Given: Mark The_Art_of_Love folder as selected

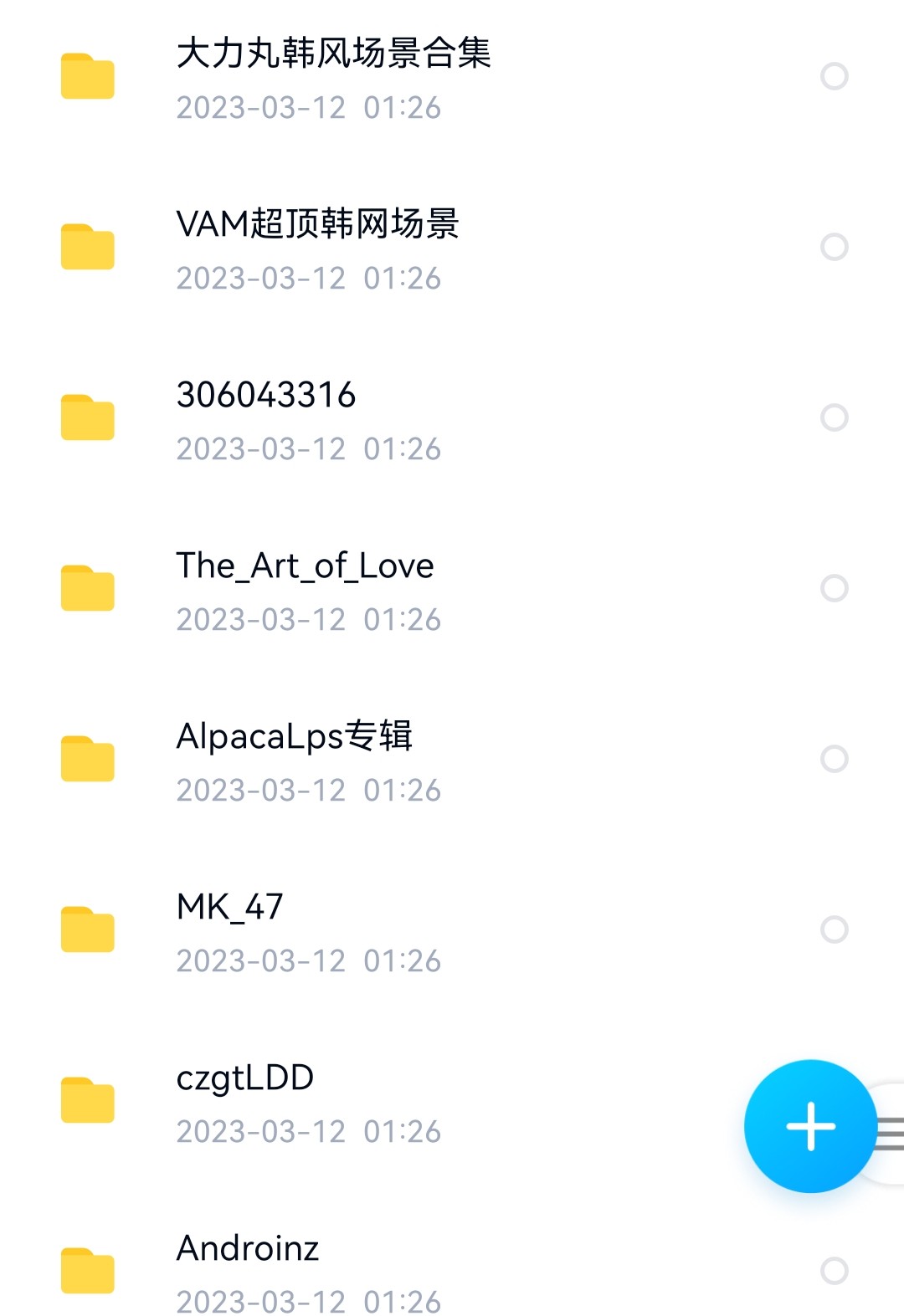Looking at the screenshot, I should point(834,588).
